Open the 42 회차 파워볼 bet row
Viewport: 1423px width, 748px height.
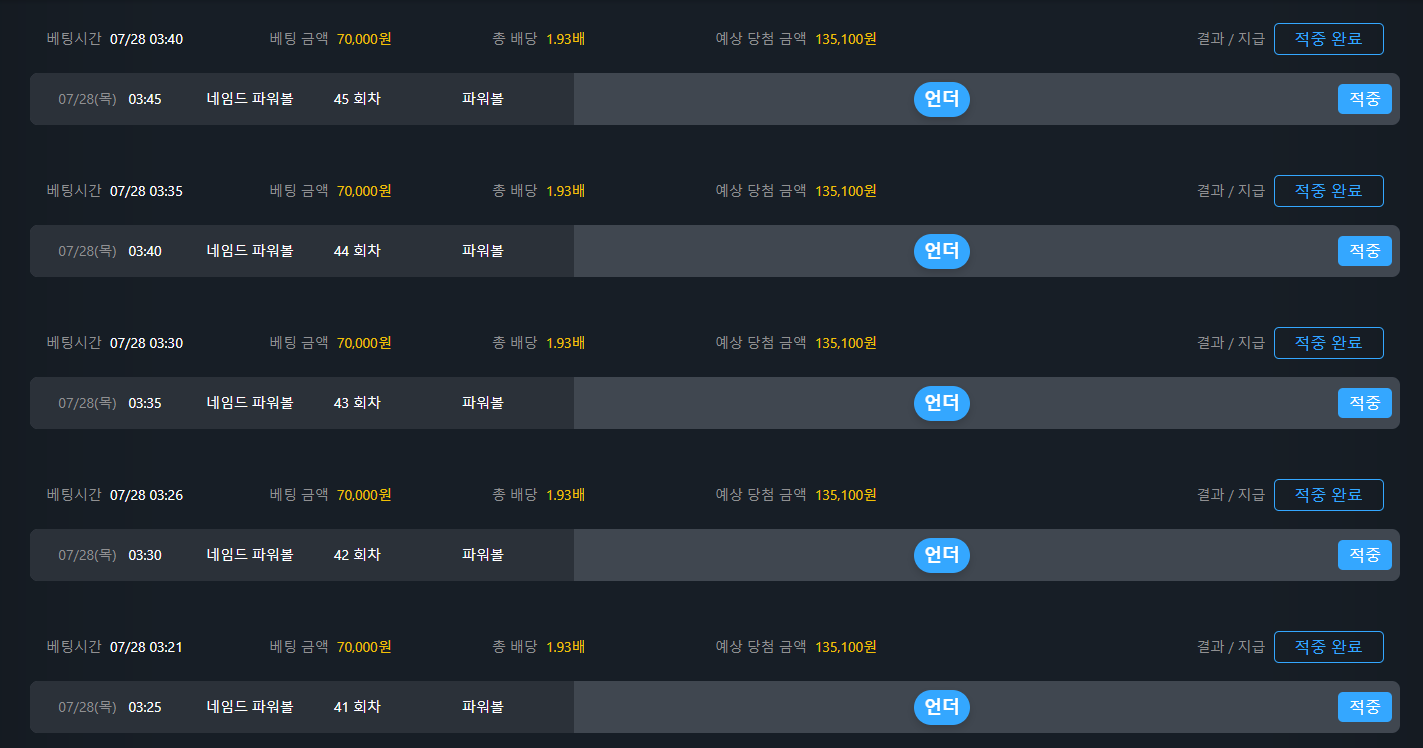coord(715,555)
